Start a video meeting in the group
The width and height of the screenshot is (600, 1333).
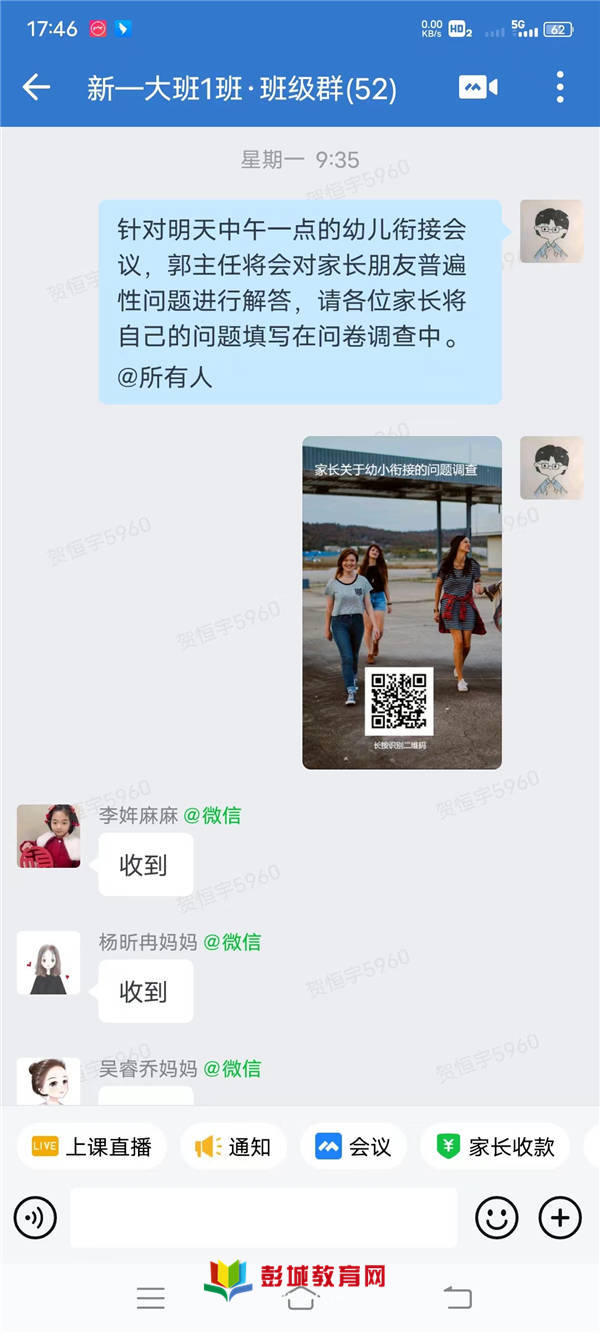coord(478,88)
